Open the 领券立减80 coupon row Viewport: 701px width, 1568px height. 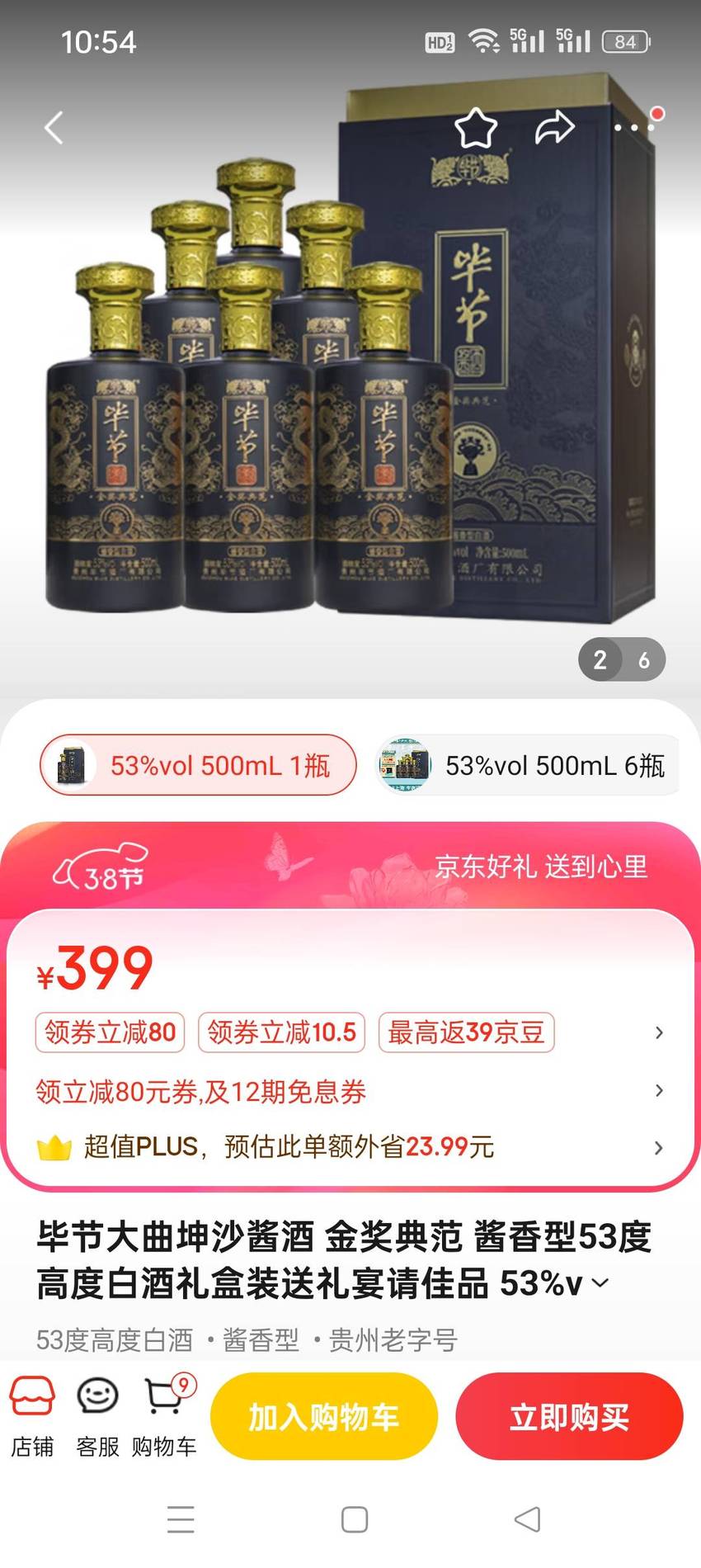click(350, 1032)
